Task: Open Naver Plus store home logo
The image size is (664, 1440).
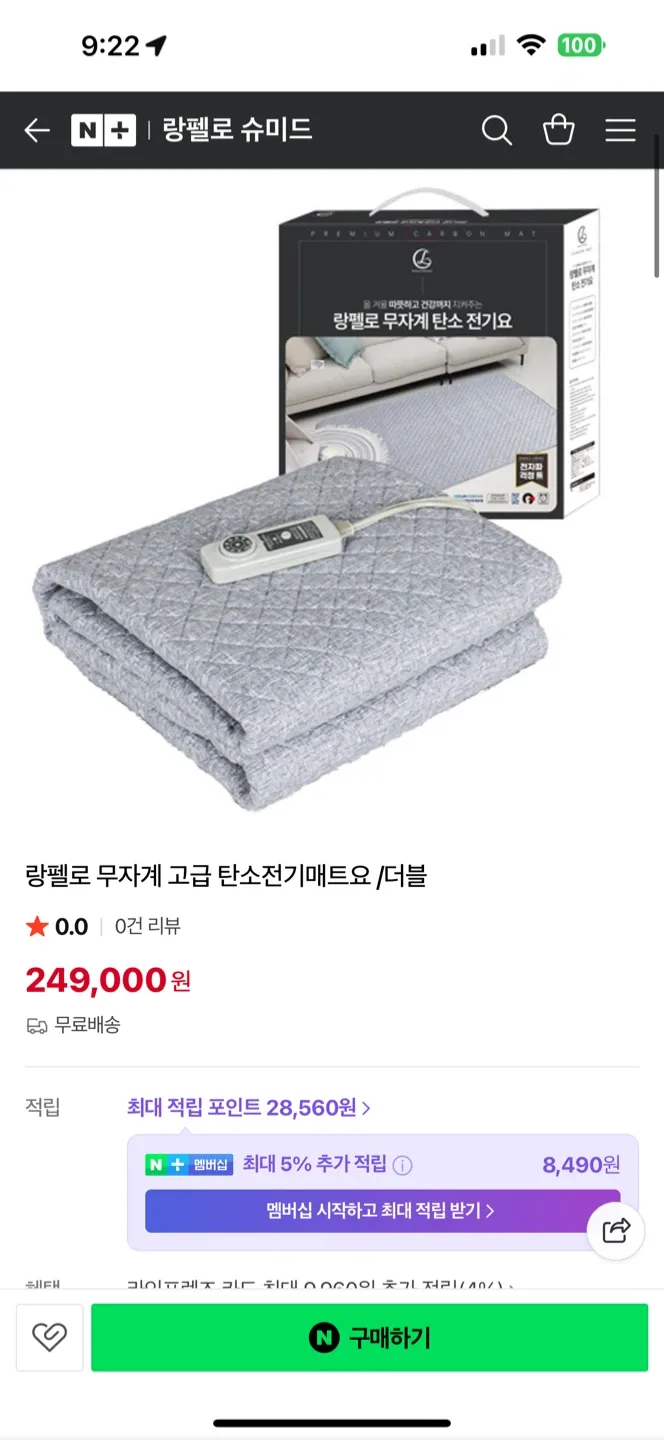Action: [x=103, y=131]
